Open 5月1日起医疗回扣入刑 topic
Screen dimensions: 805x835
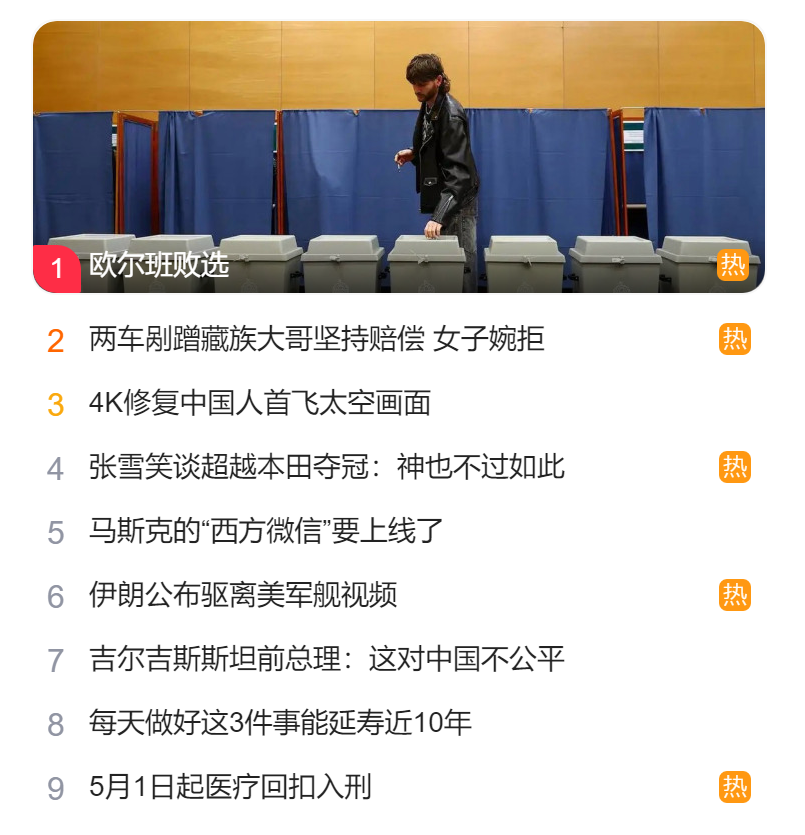230,787
